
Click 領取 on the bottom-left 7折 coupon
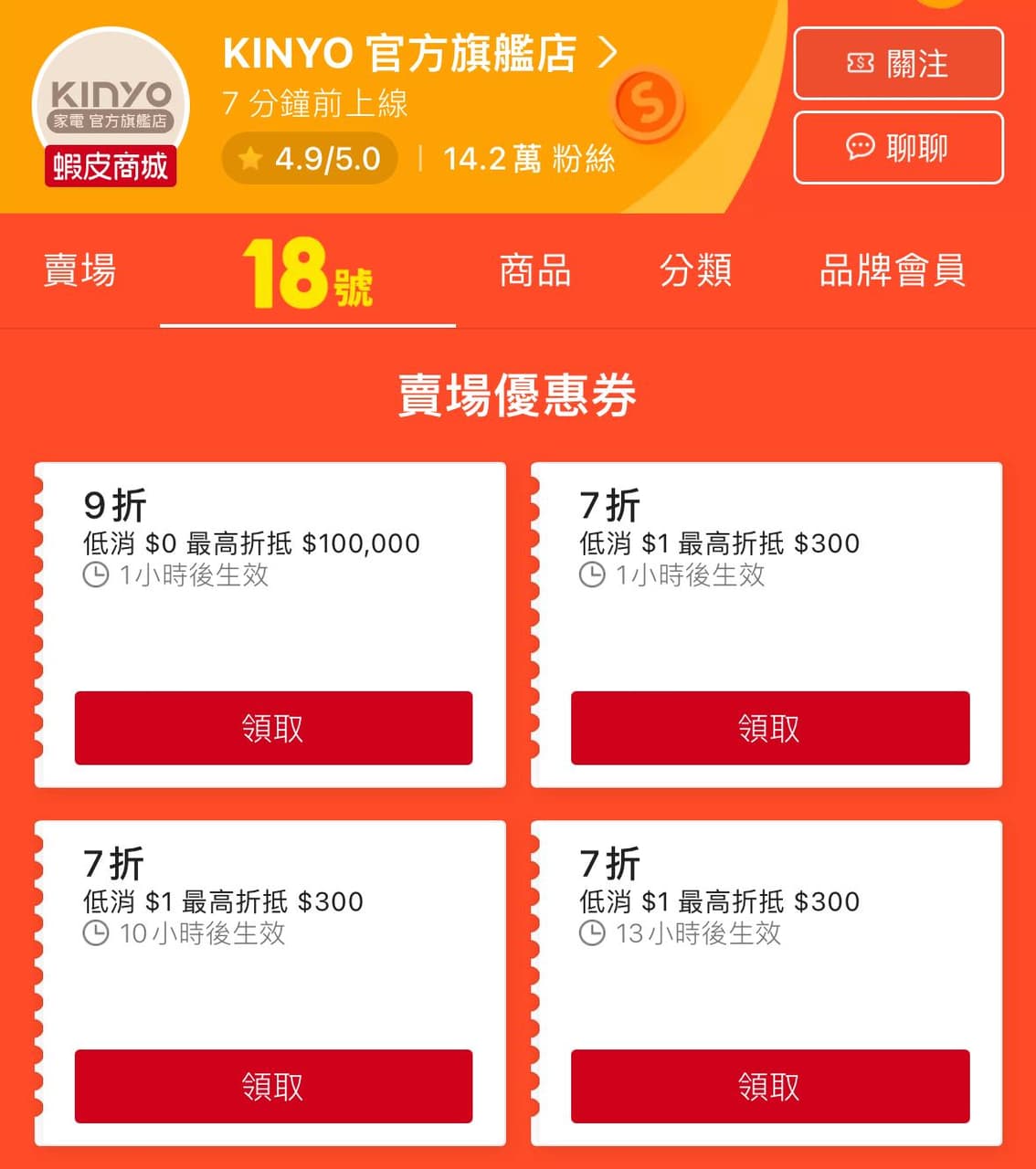coord(271,1087)
